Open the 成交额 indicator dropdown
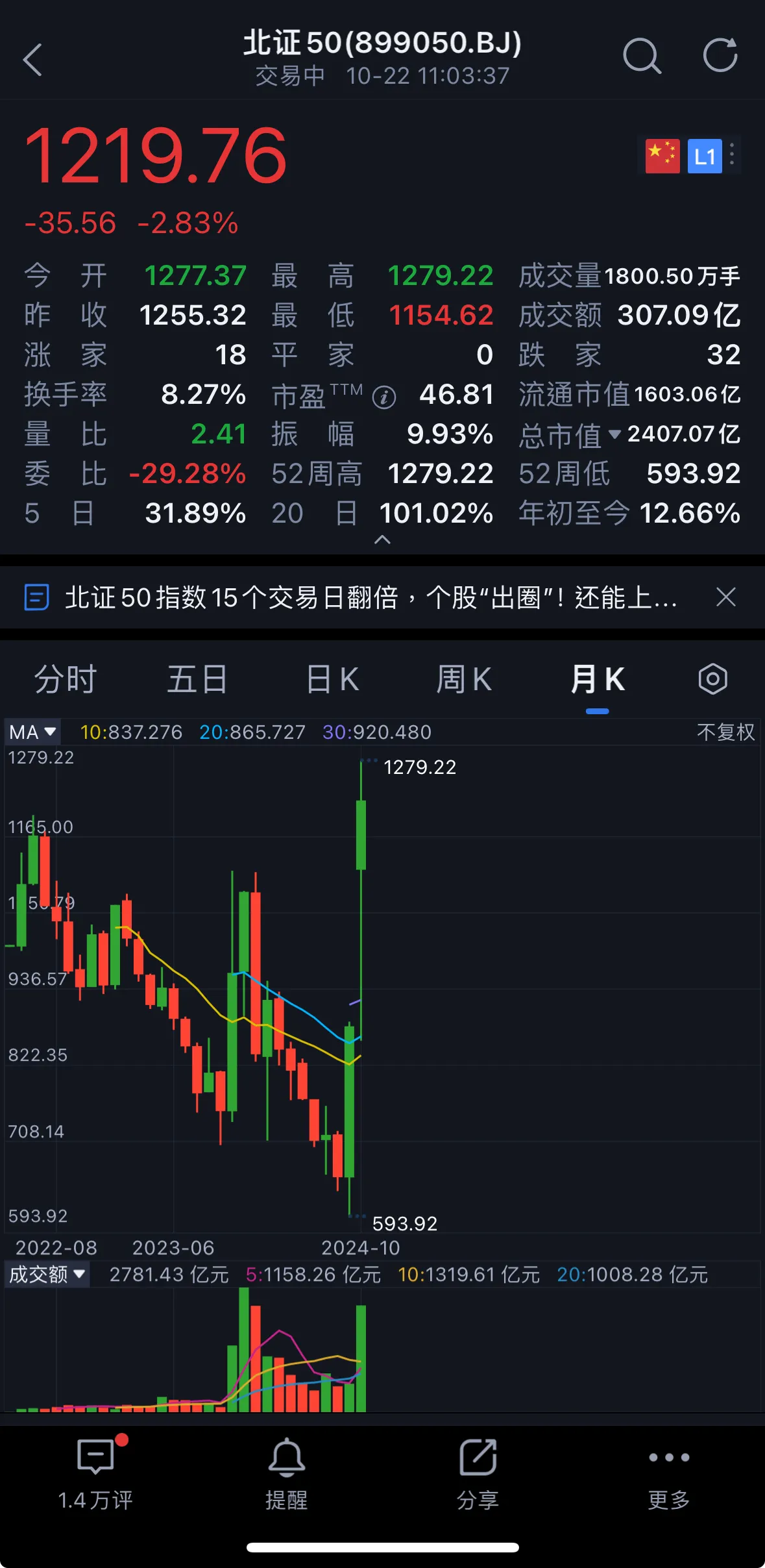Image resolution: width=765 pixels, height=1568 pixels. [x=47, y=1274]
